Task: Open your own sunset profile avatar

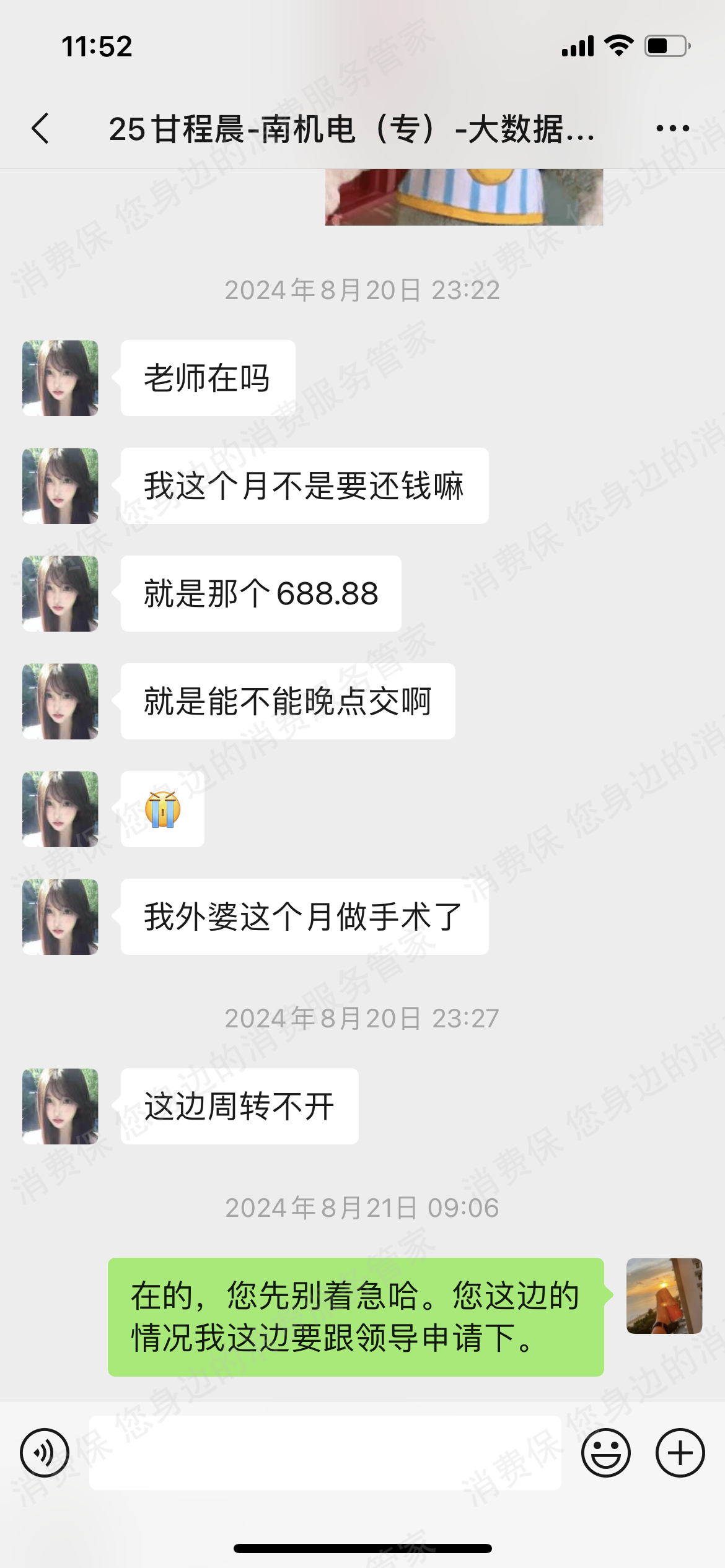Action: pos(664,1296)
